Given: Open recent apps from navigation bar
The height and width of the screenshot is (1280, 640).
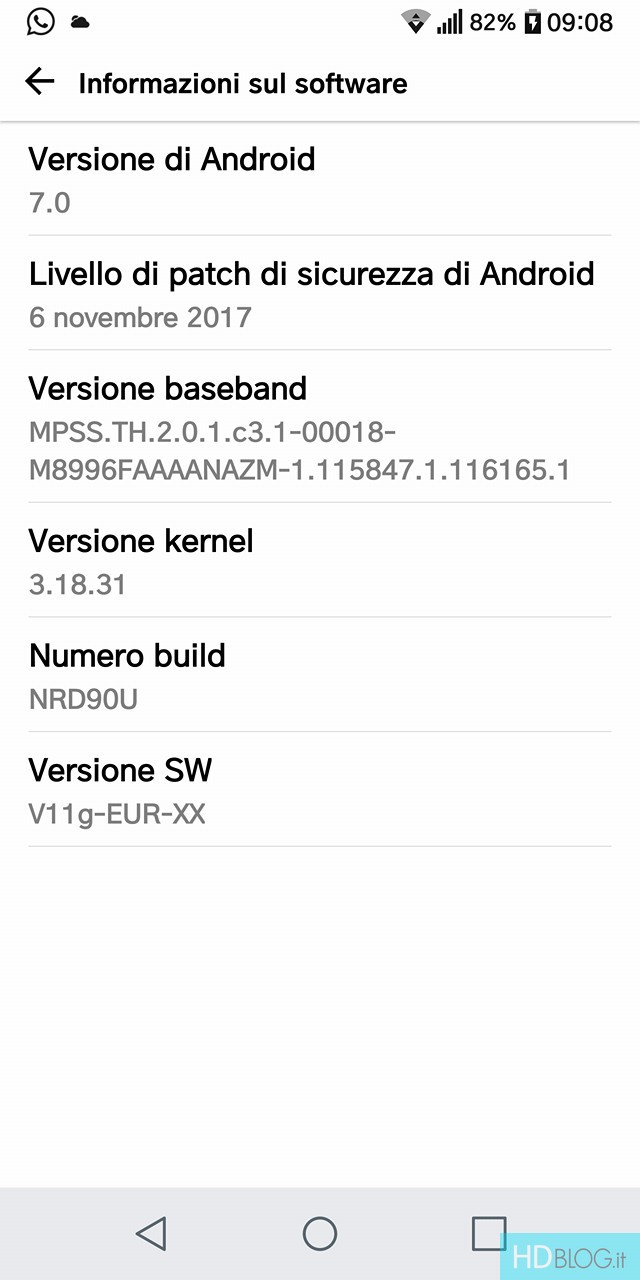Looking at the screenshot, I should 489,1233.
